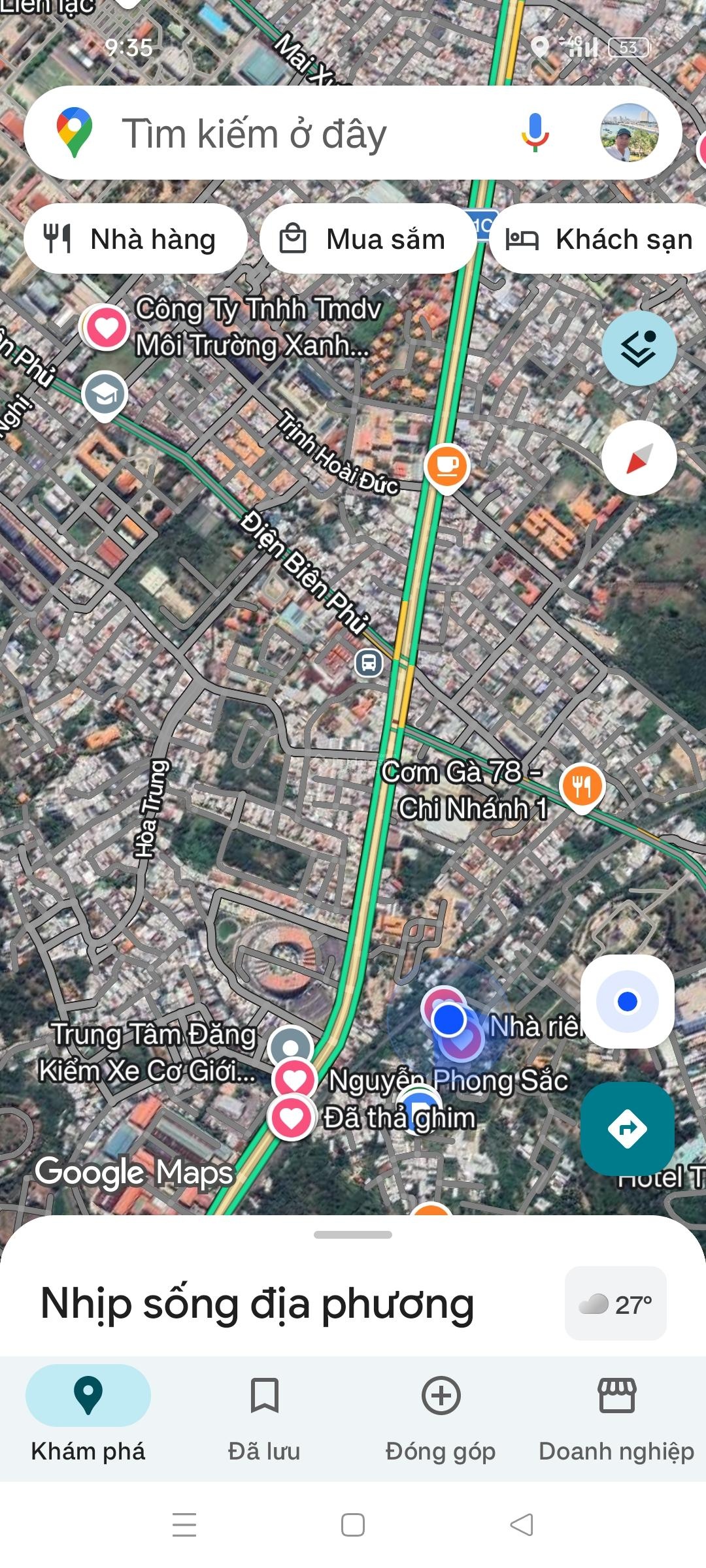This screenshot has height=1568, width=706.
Task: Open the map layers button
Action: 639,348
